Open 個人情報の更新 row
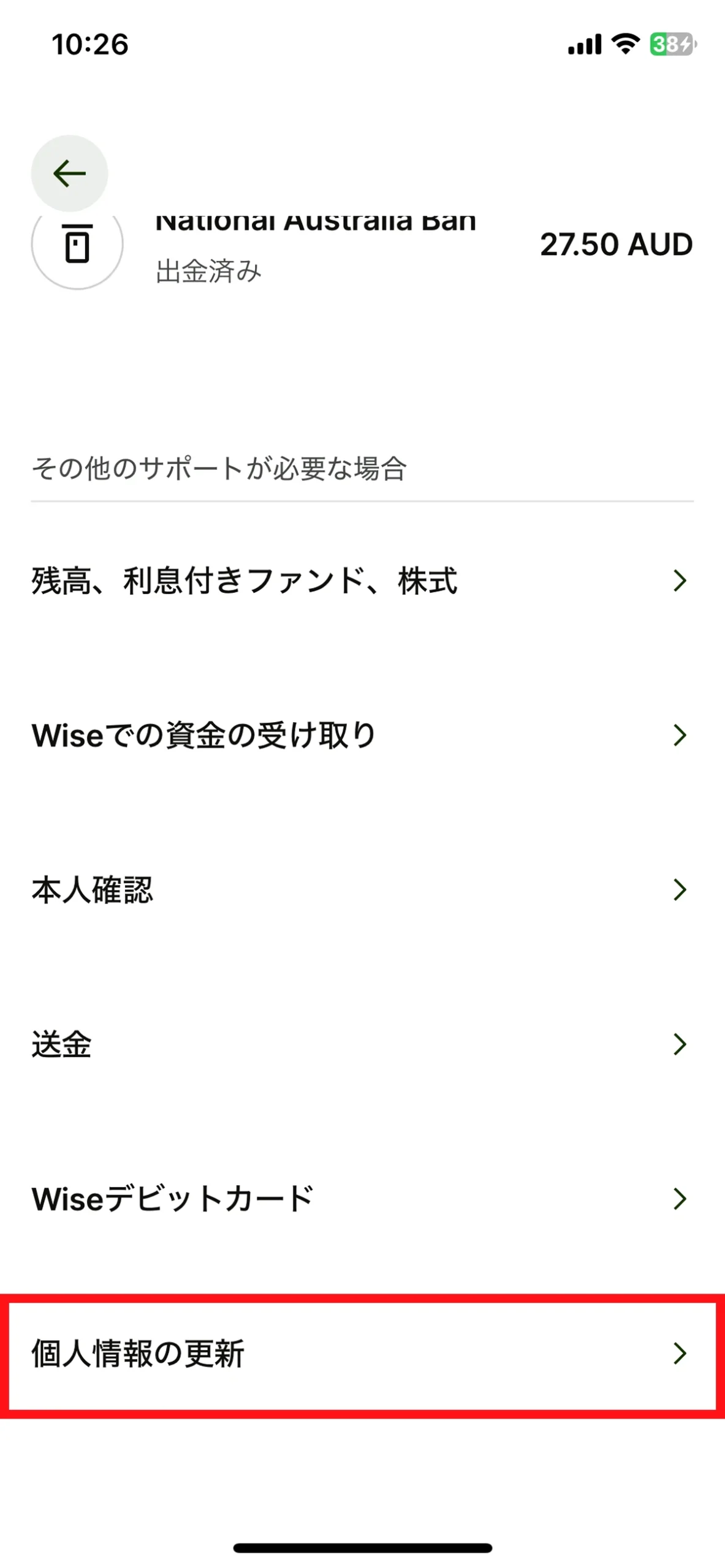 click(362, 1352)
